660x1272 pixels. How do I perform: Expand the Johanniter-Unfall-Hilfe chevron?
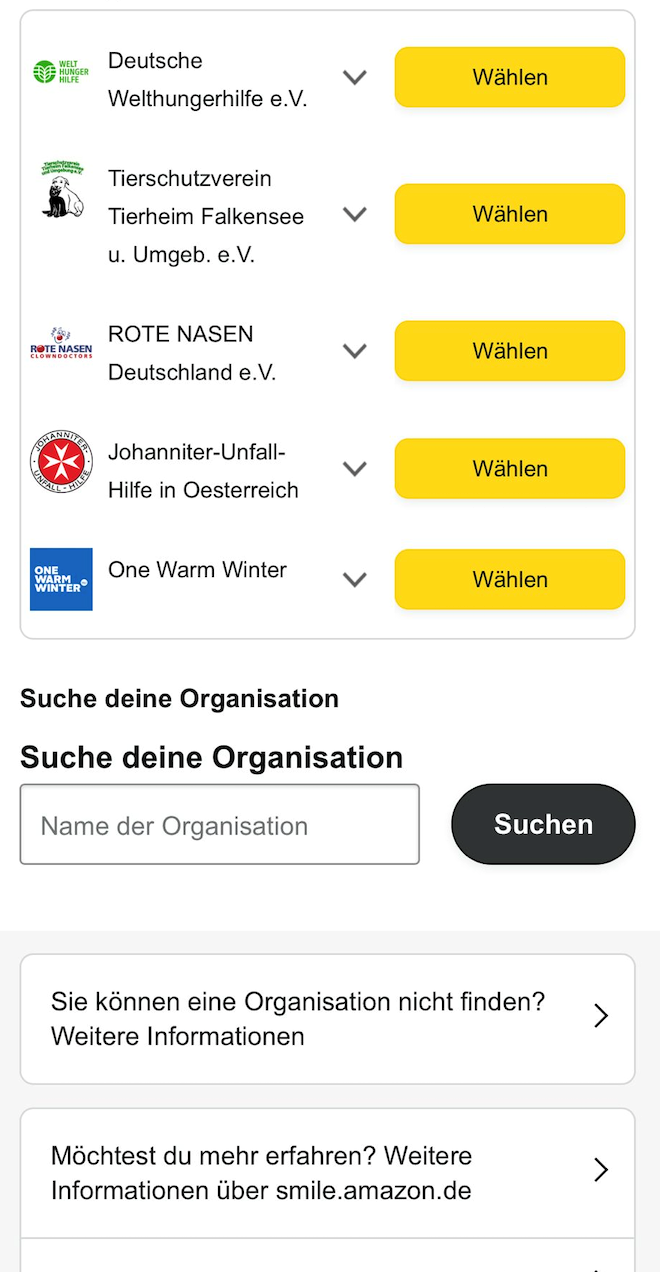(x=355, y=469)
